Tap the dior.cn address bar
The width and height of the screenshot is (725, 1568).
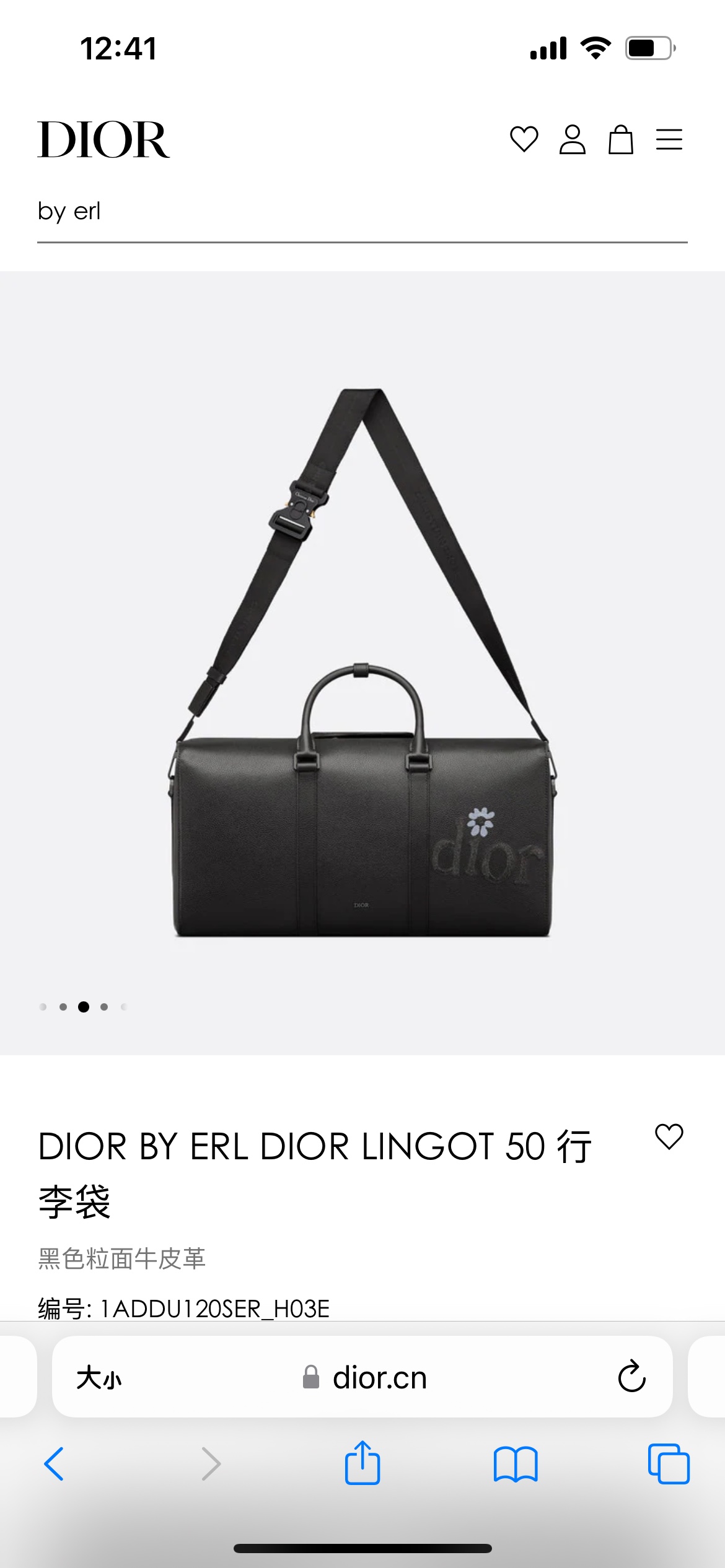[x=378, y=1378]
